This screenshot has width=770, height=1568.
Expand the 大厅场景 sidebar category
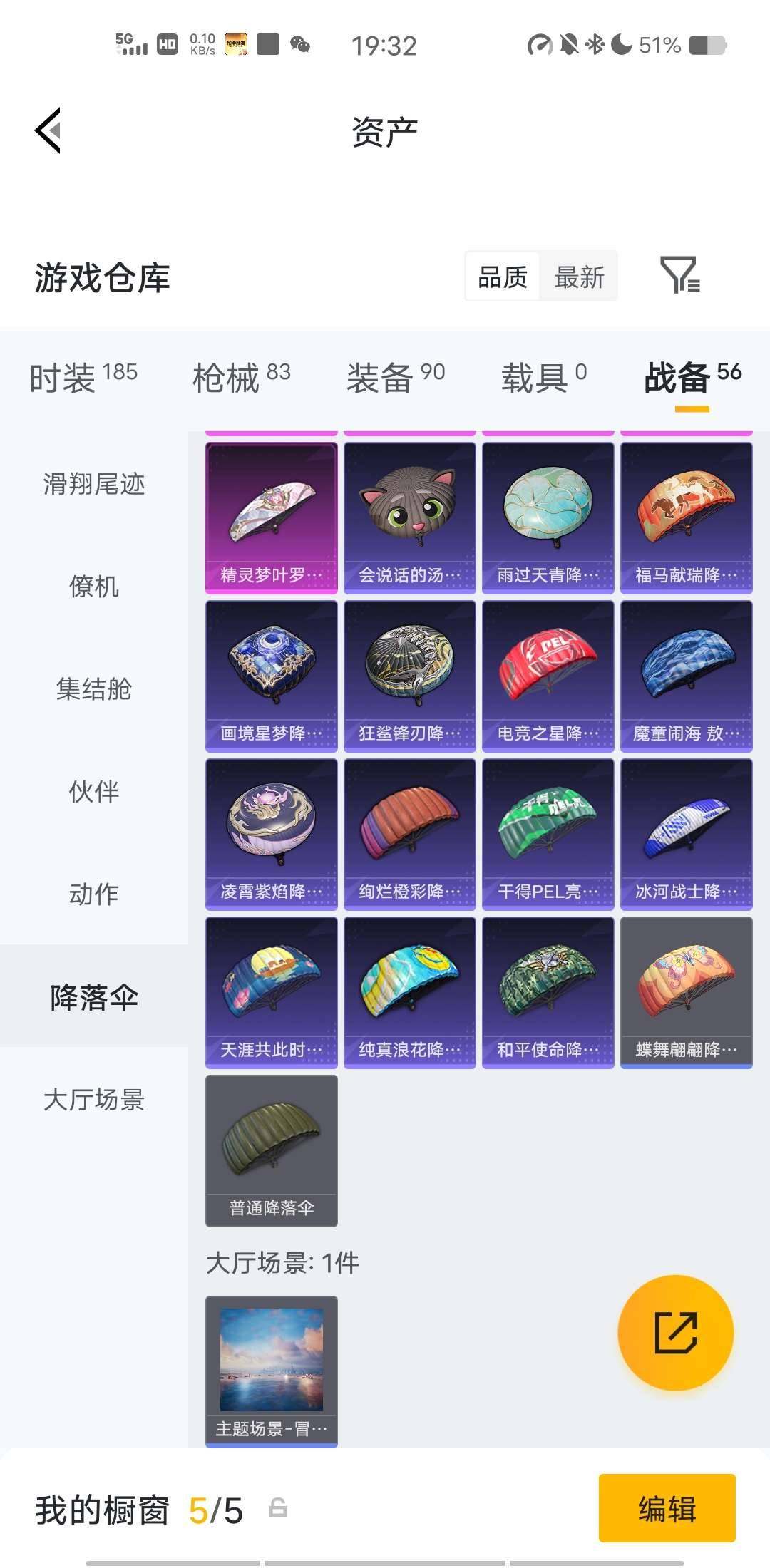coord(95,1101)
